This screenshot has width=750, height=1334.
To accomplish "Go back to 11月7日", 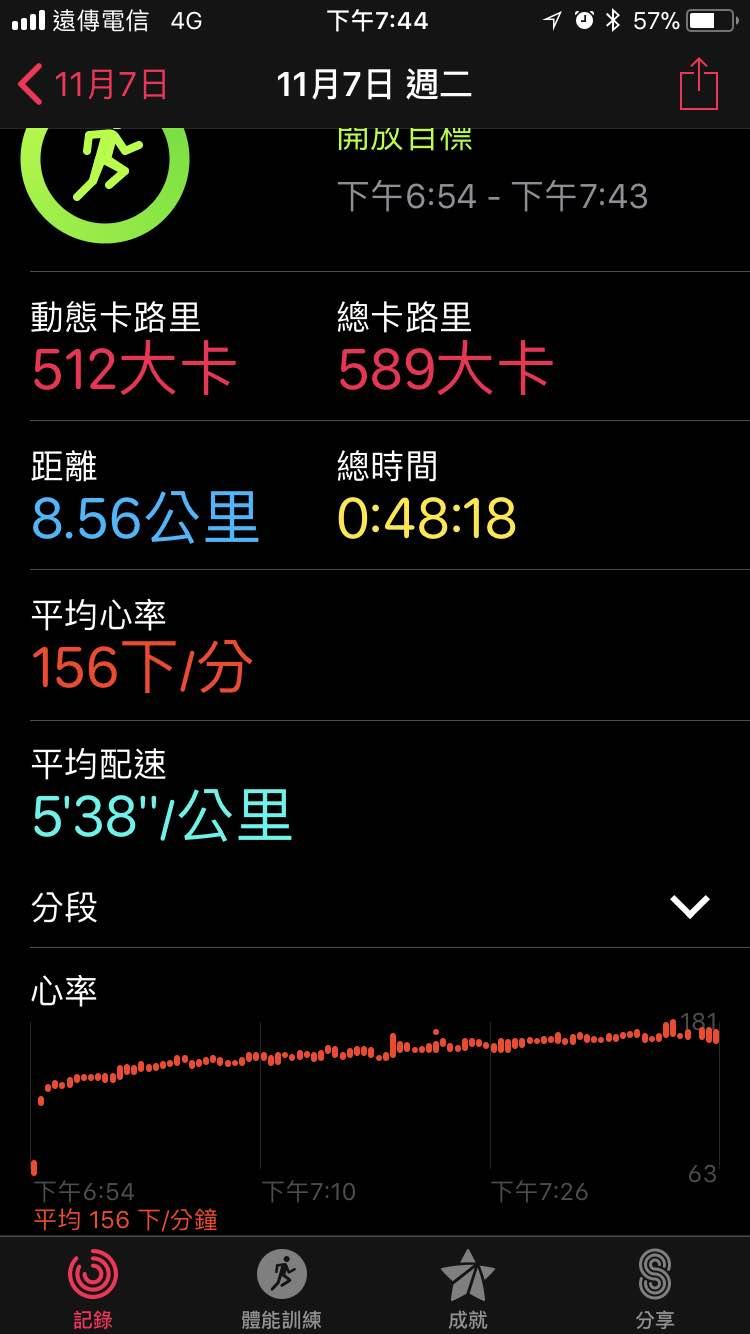I will [92, 85].
